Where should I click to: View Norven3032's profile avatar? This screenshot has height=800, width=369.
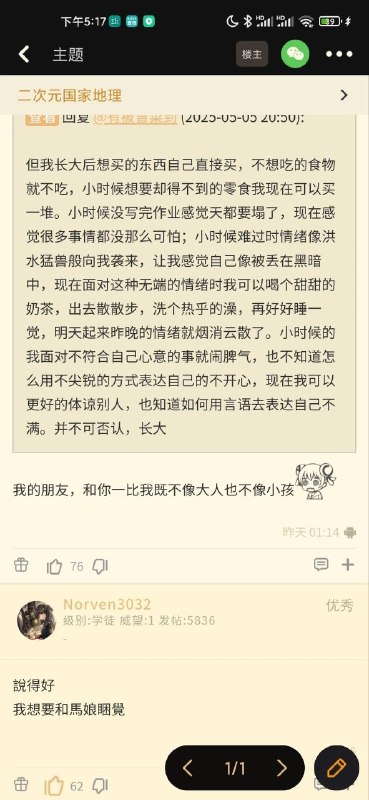coord(36,620)
